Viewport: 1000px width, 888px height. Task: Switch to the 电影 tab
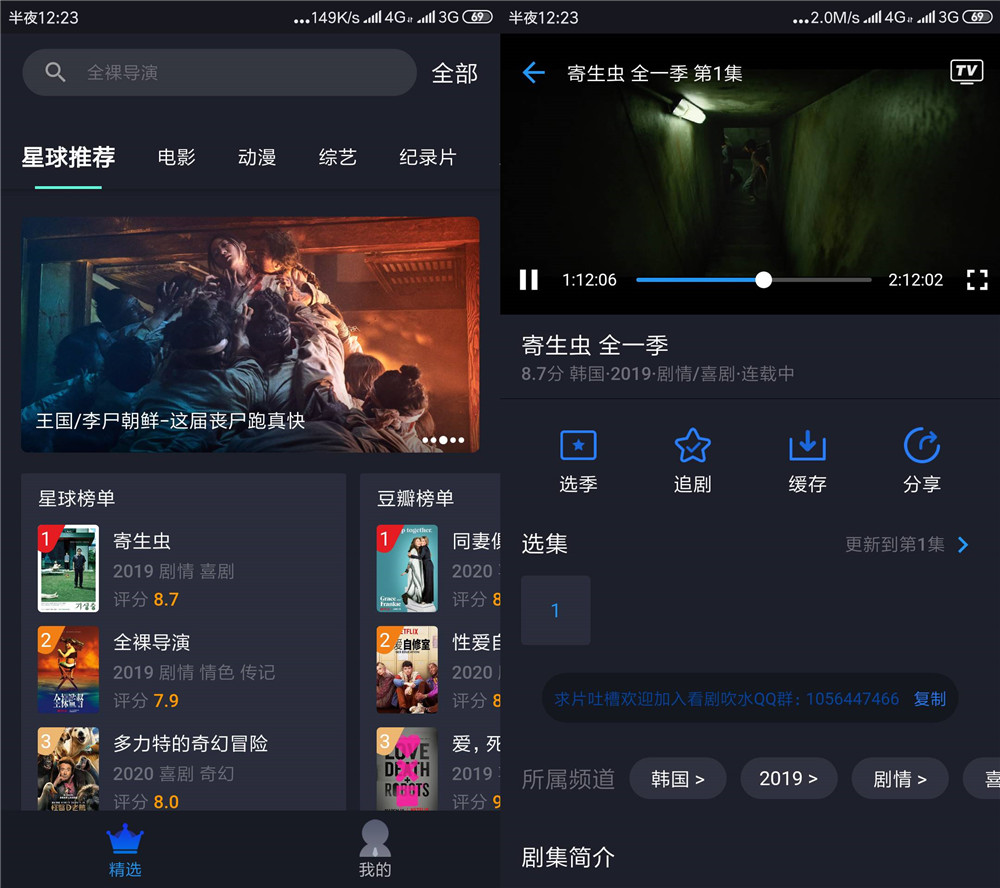pos(177,157)
